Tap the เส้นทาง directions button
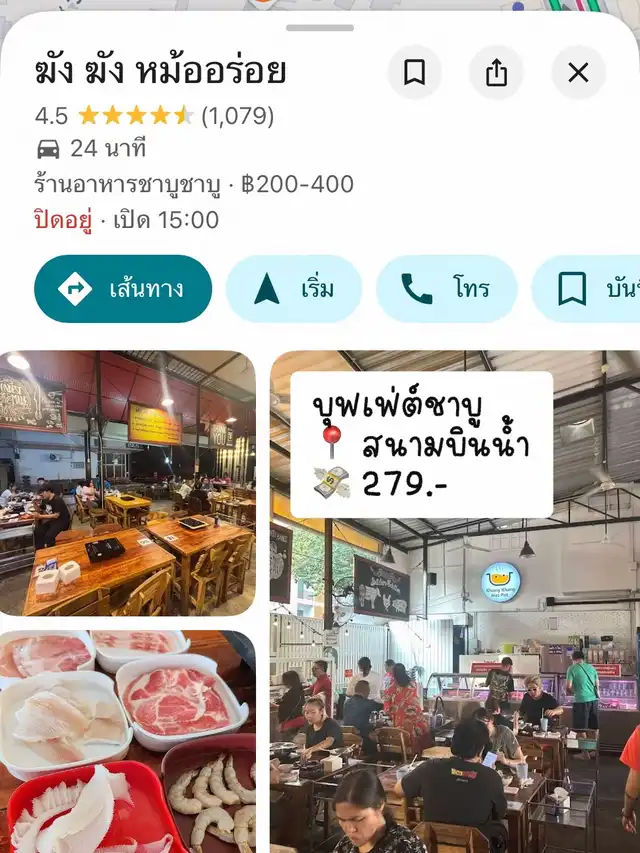 tap(123, 289)
